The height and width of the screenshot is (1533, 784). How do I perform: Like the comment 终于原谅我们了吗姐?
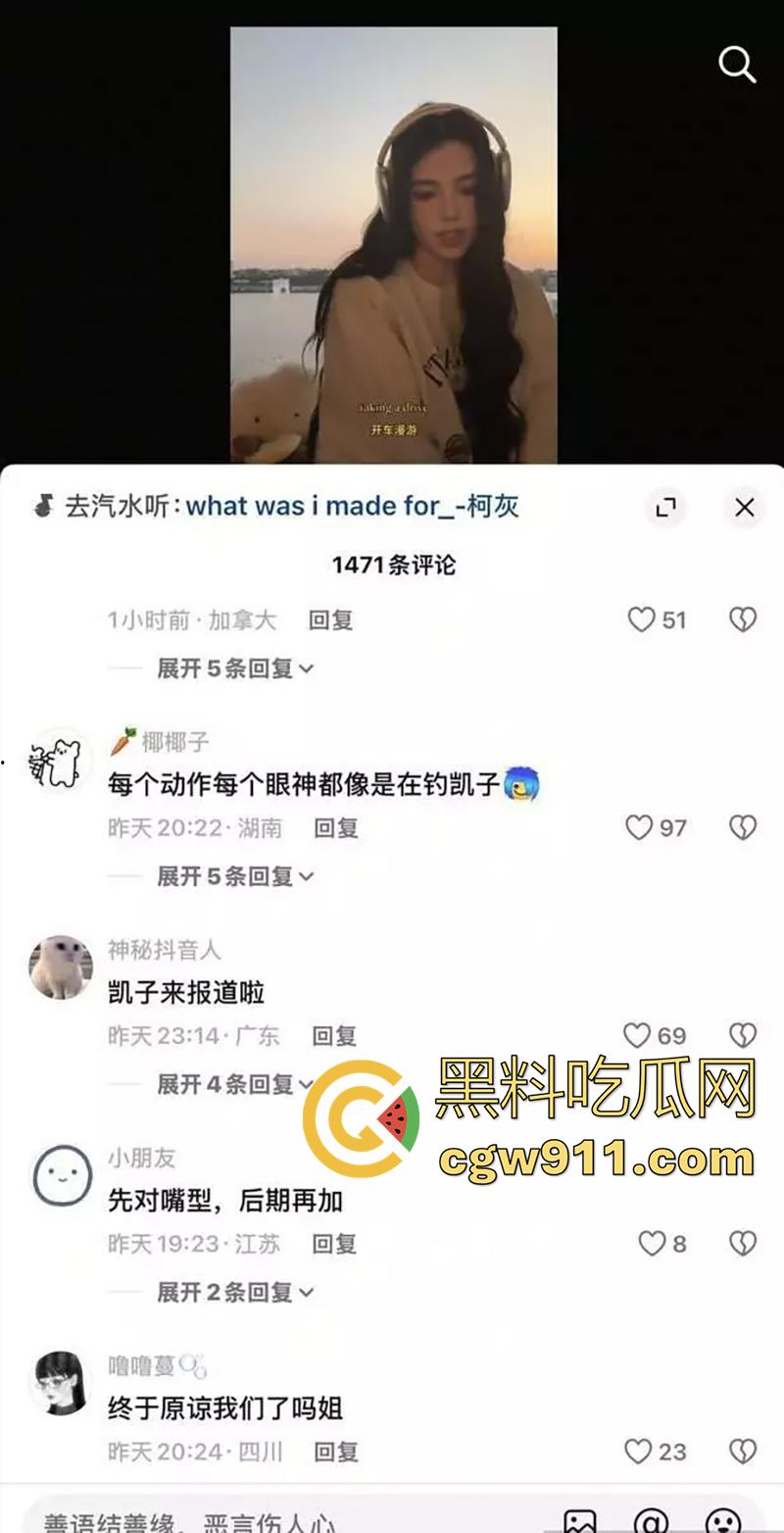coord(639,1452)
